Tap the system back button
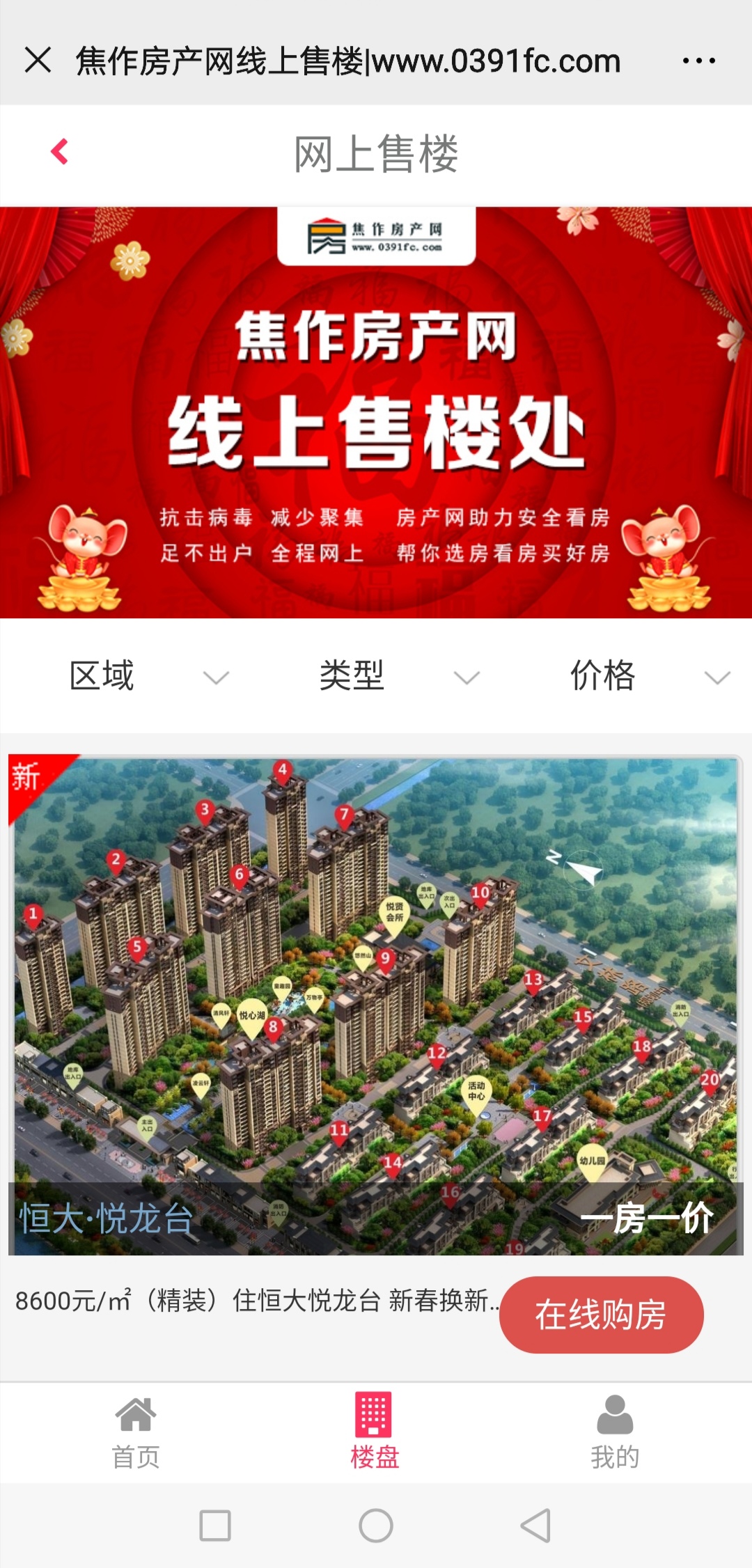Screen dimensions: 752x1568 tap(536, 1526)
